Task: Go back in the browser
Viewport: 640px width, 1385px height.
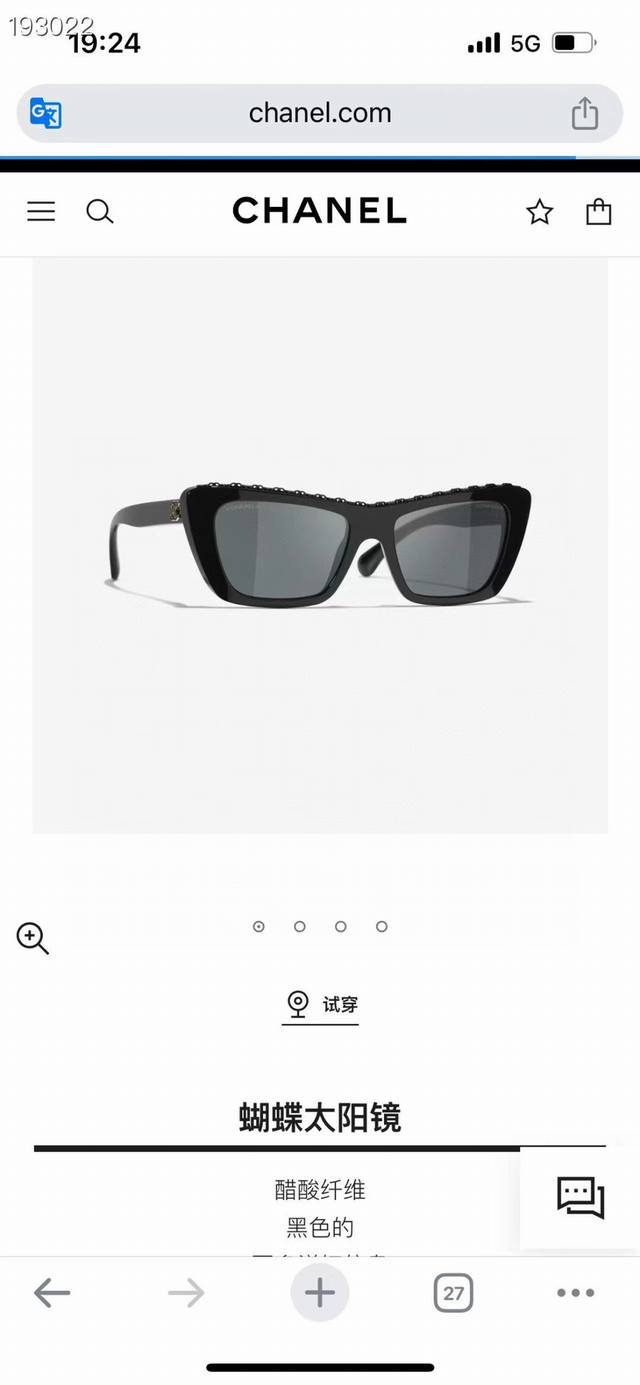Action: click(x=52, y=1293)
